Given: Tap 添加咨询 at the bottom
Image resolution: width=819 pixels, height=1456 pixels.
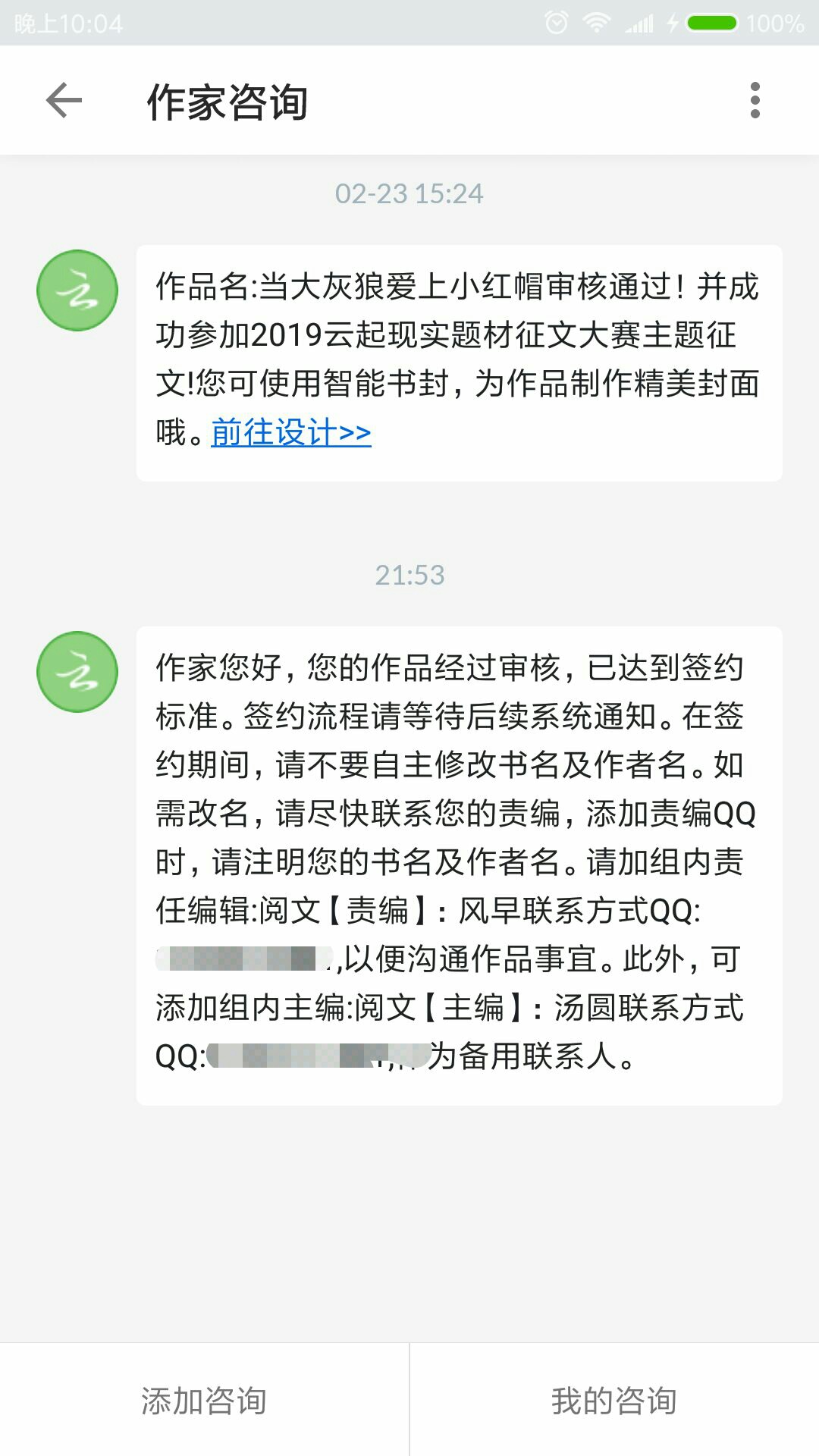Looking at the screenshot, I should [204, 1400].
